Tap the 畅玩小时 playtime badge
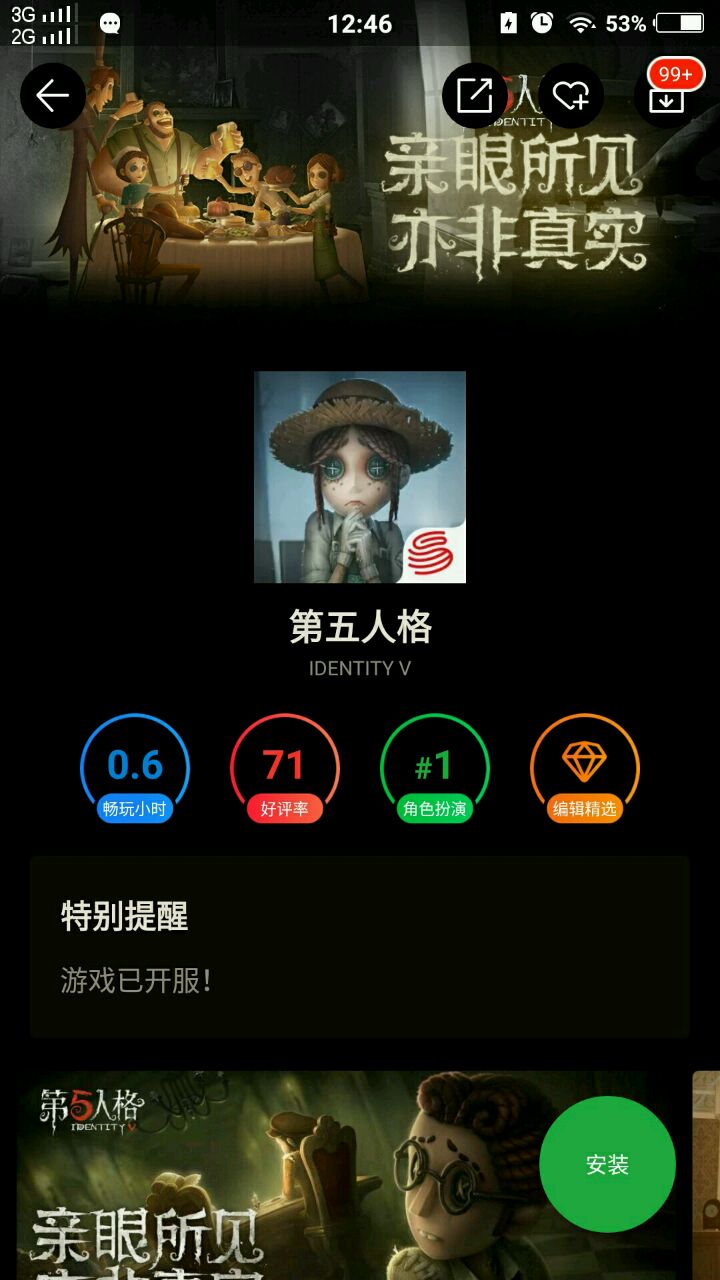The width and height of the screenshot is (720, 1280). (x=135, y=769)
